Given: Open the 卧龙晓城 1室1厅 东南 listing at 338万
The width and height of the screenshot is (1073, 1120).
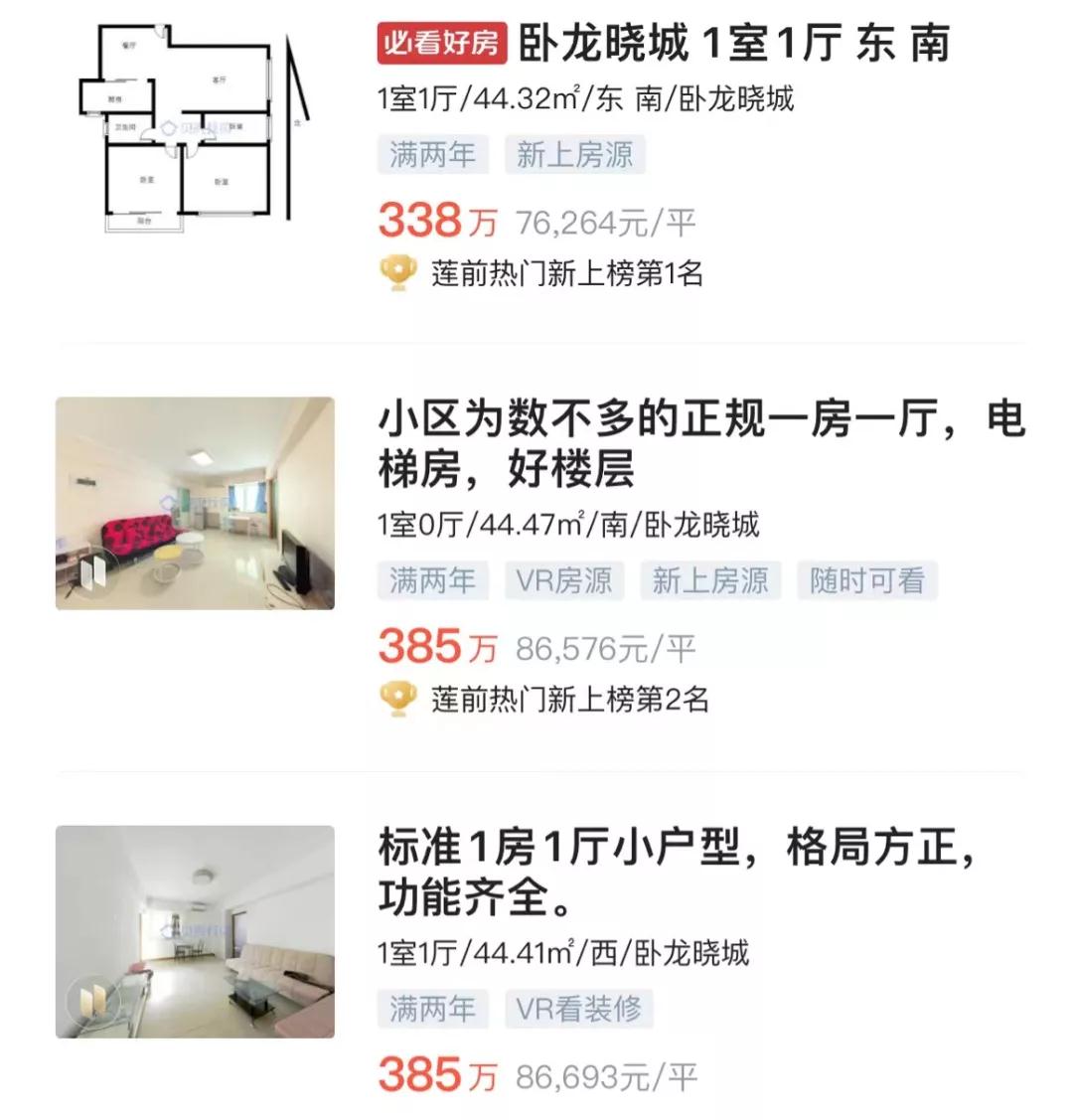Looking at the screenshot, I should (733, 45).
